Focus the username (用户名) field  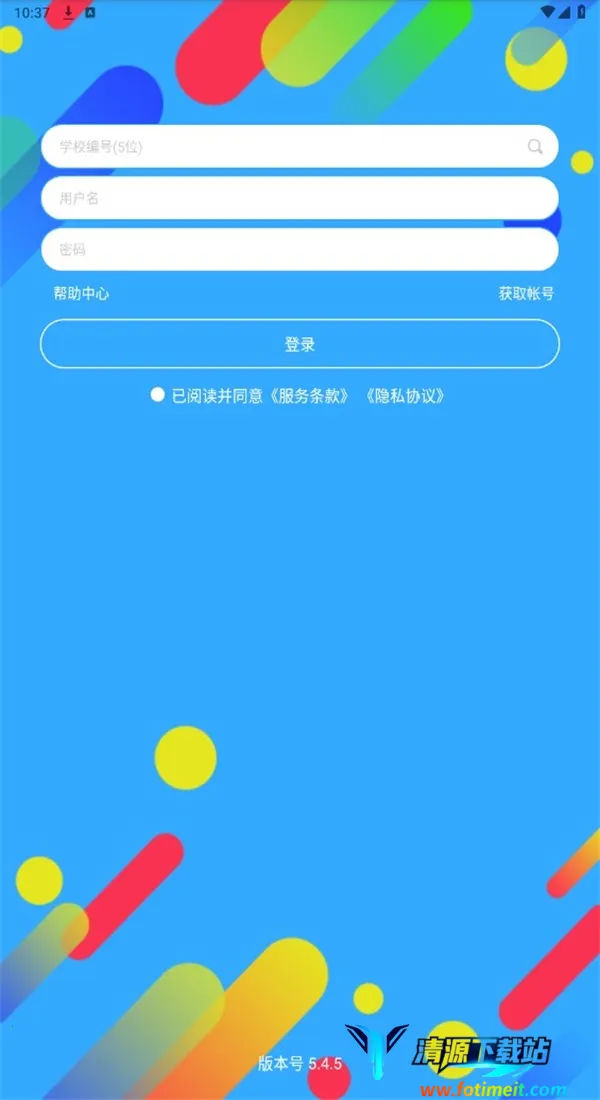(299, 198)
